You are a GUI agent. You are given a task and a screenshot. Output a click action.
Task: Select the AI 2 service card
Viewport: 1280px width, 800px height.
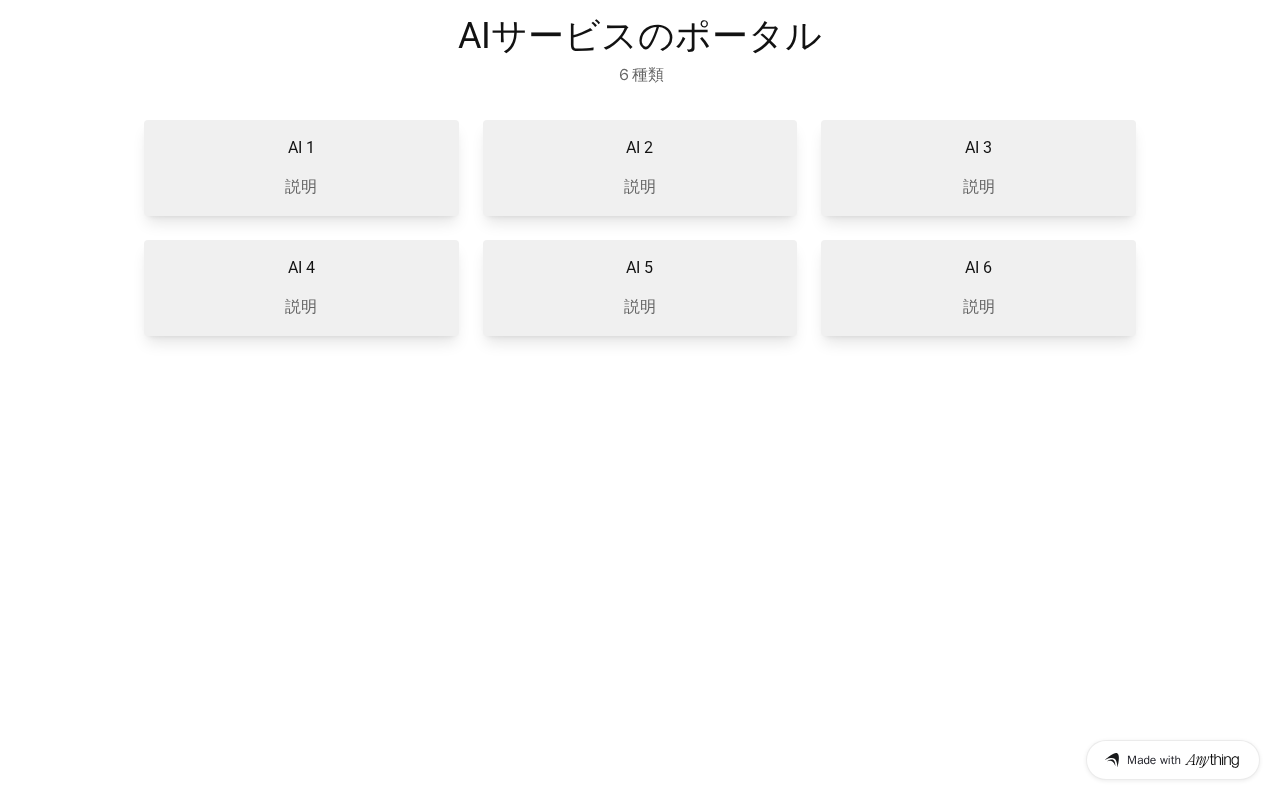tap(640, 168)
